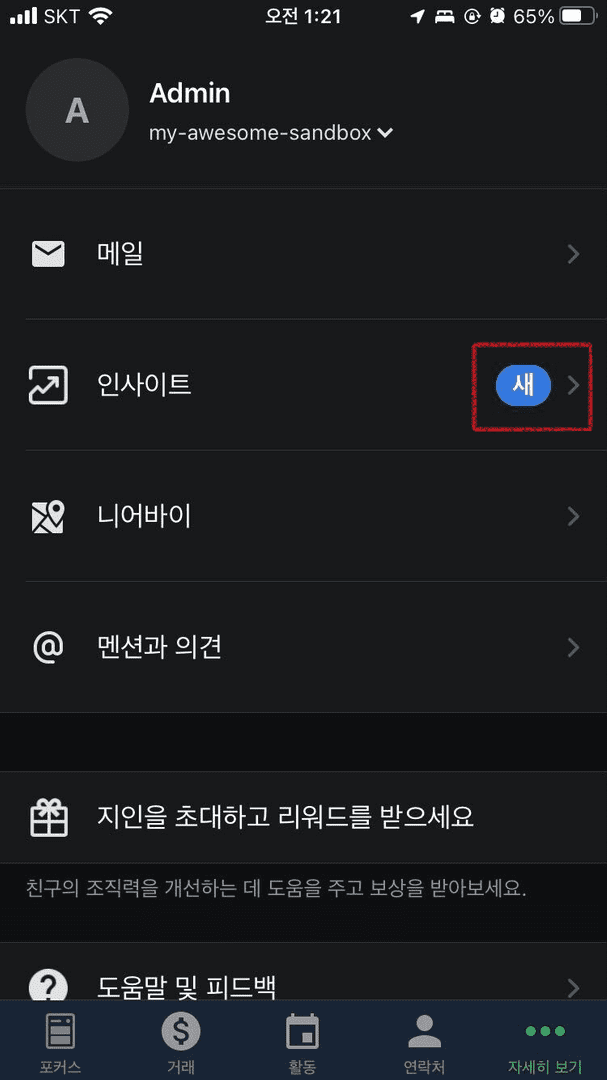Expand the my-awesome-sandbox account dropdown

(271, 133)
